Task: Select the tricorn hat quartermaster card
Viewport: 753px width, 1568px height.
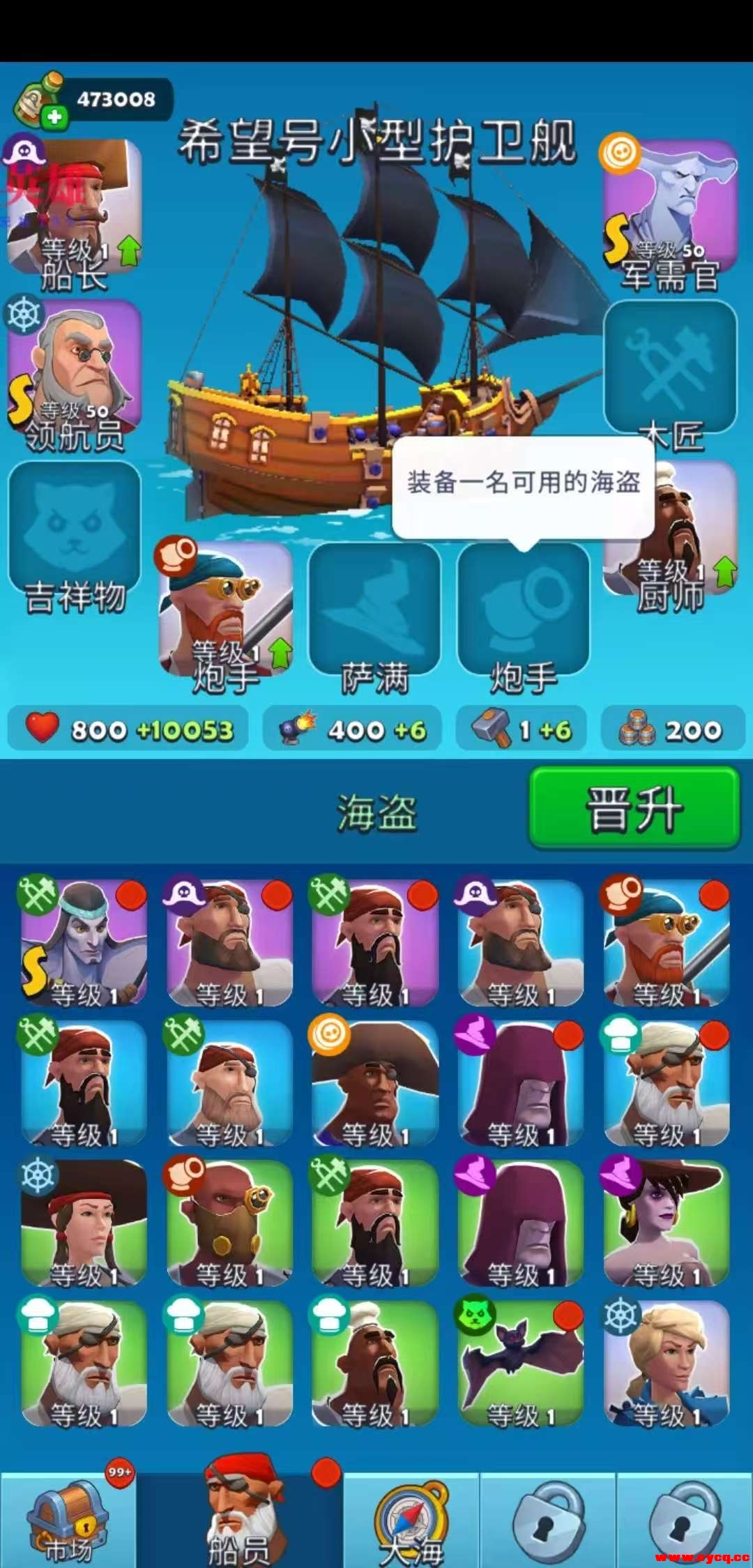Action: click(374, 1083)
